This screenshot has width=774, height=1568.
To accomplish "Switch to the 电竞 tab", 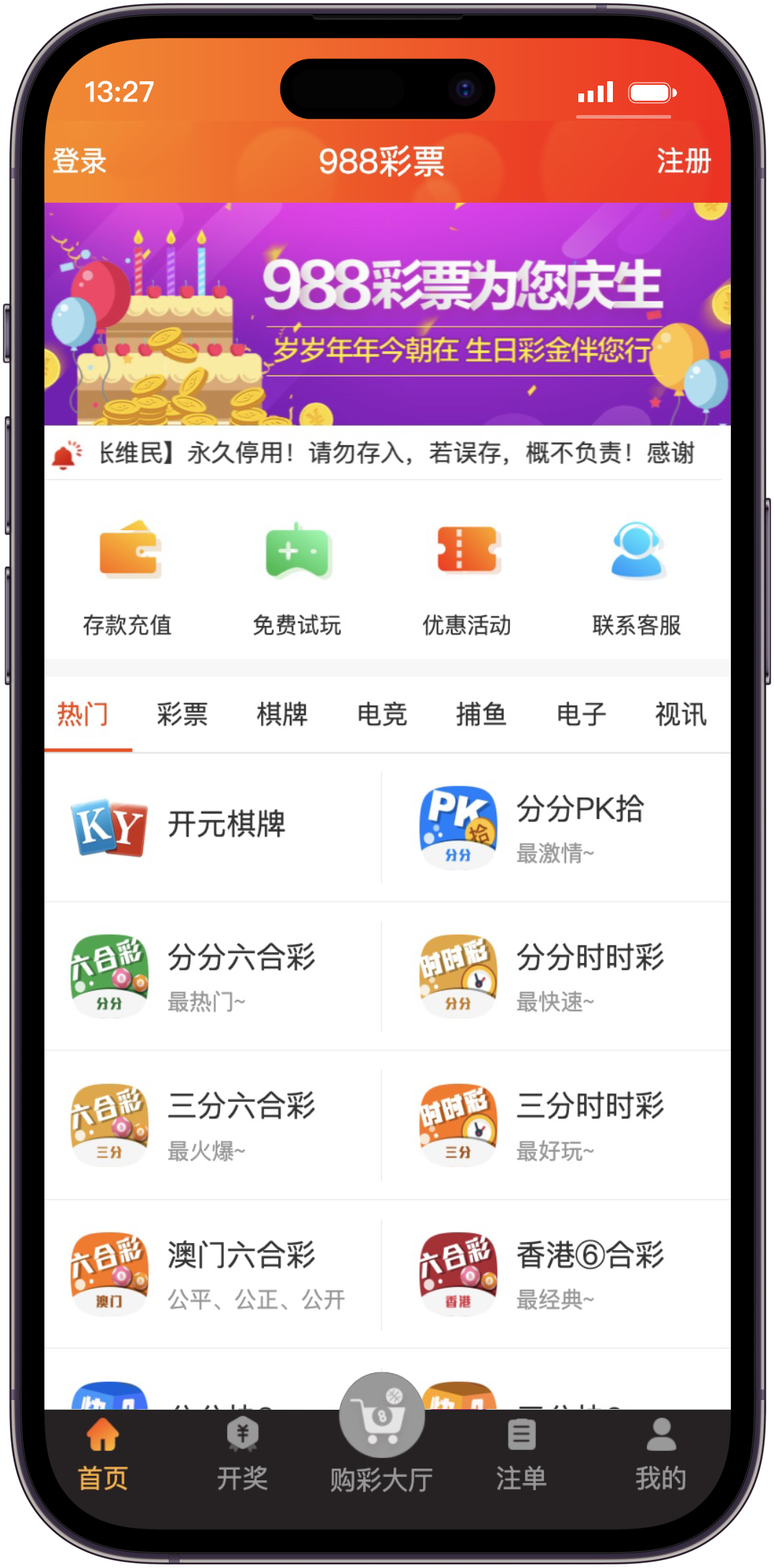I will click(382, 714).
